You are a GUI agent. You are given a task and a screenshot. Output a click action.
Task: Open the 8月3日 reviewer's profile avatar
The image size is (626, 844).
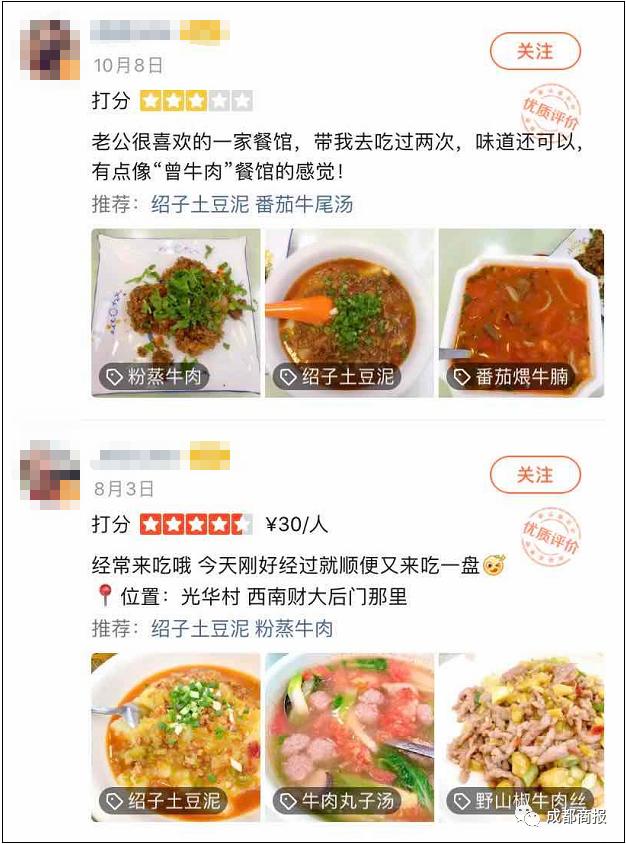pos(50,474)
